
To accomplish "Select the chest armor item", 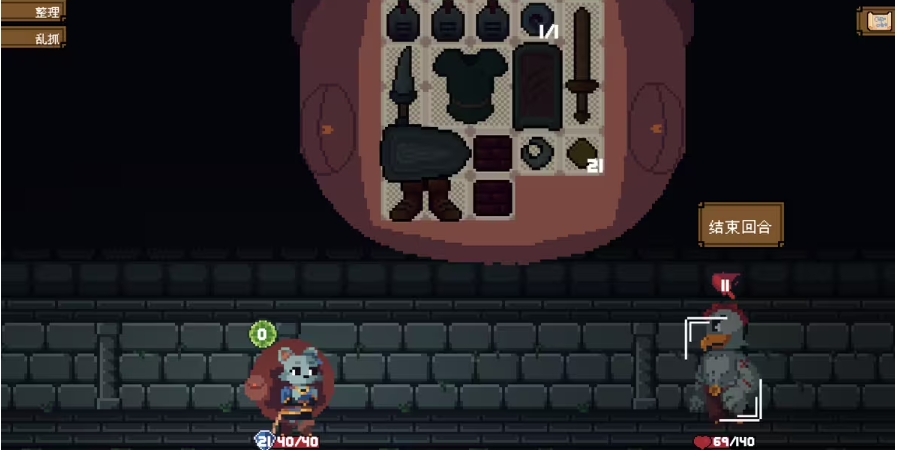I will click(x=470, y=85).
